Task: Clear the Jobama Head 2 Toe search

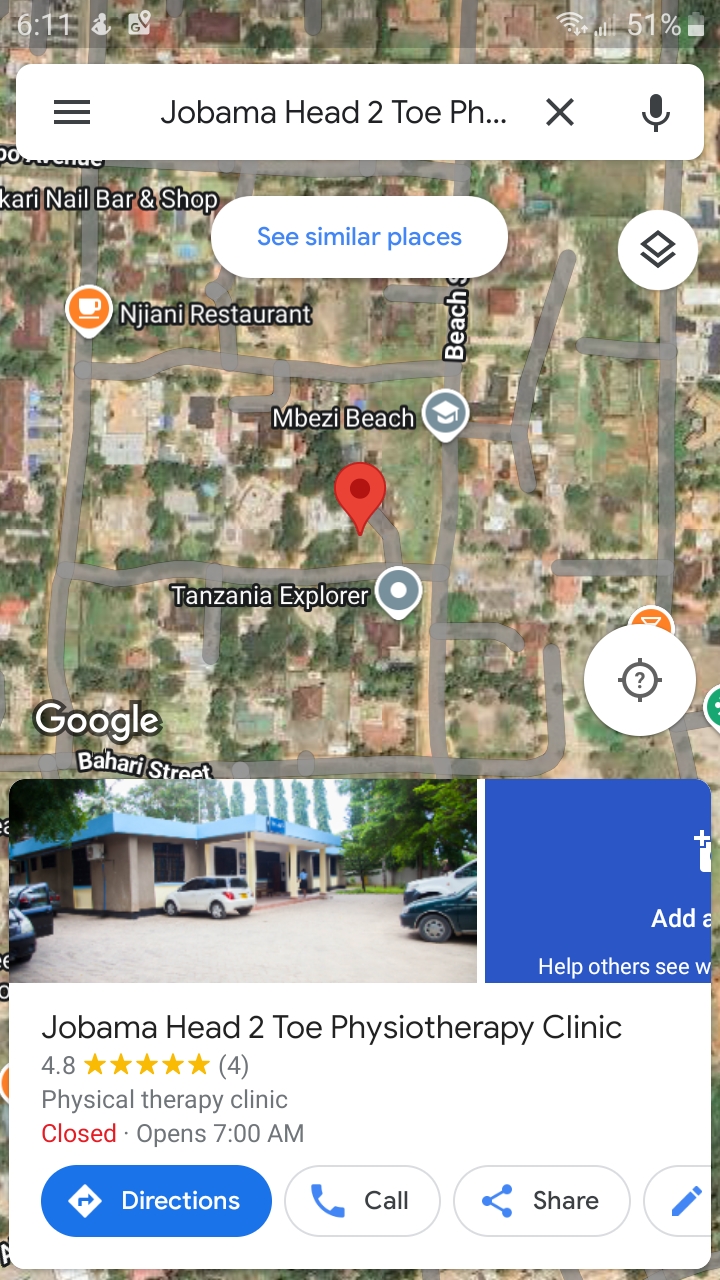Action: point(560,112)
